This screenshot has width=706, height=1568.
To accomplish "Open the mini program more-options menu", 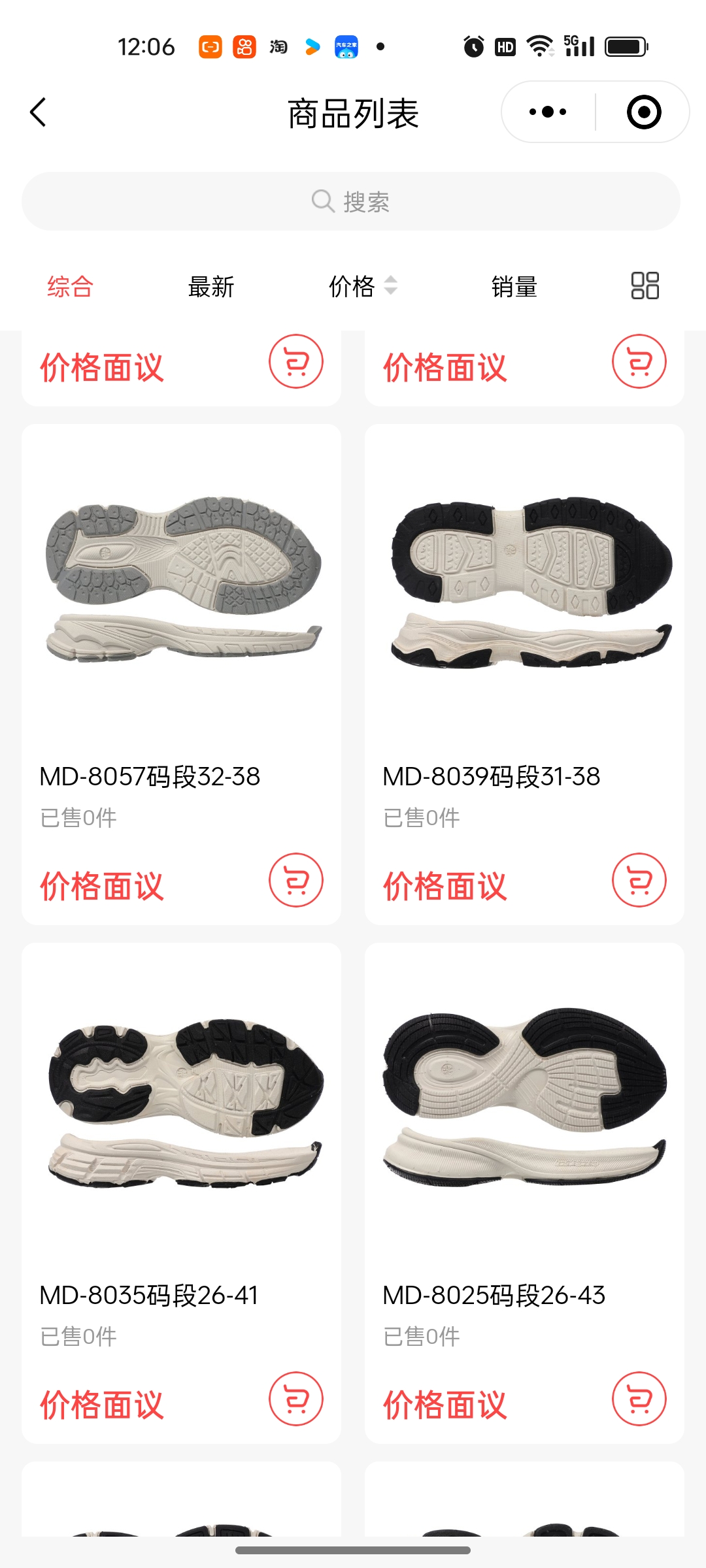I will (x=548, y=112).
